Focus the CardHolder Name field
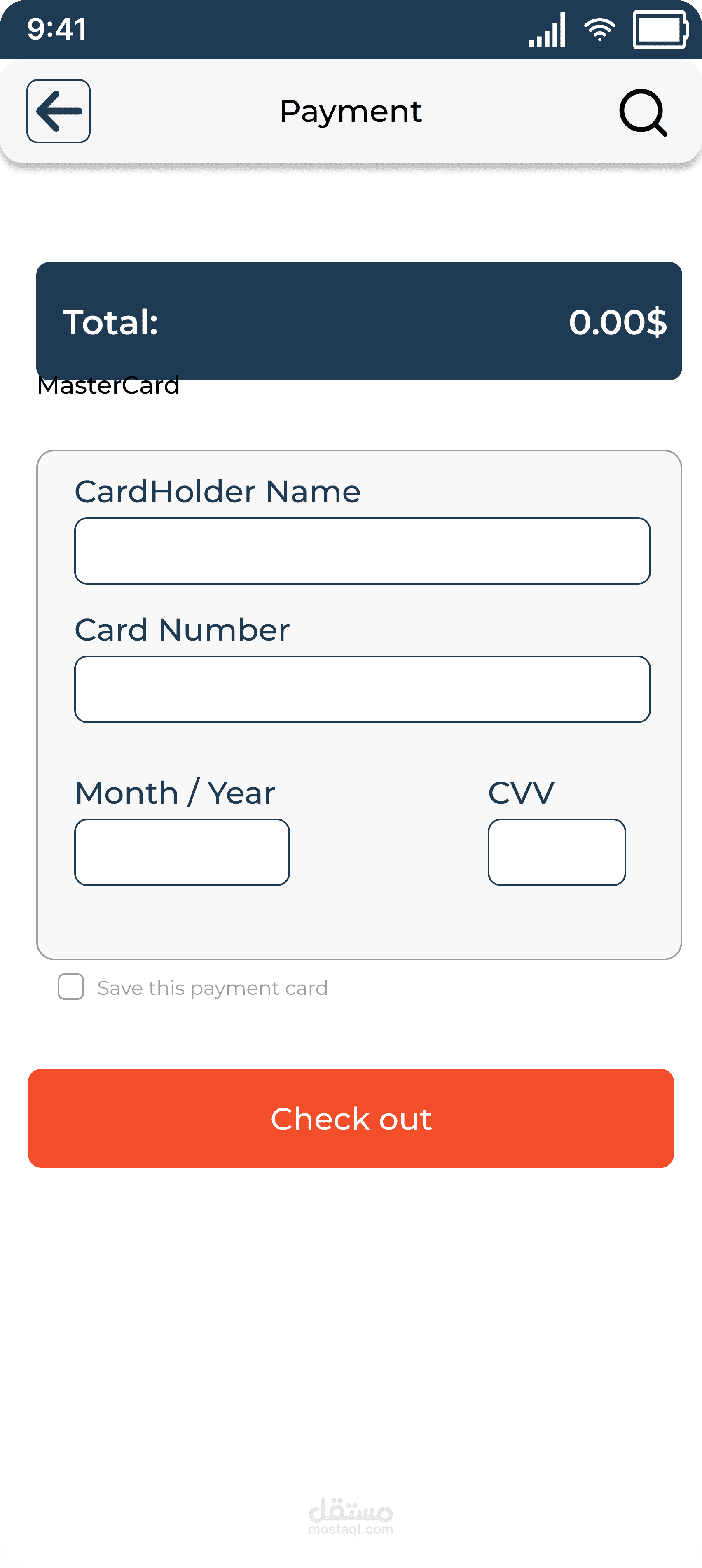 (362, 551)
